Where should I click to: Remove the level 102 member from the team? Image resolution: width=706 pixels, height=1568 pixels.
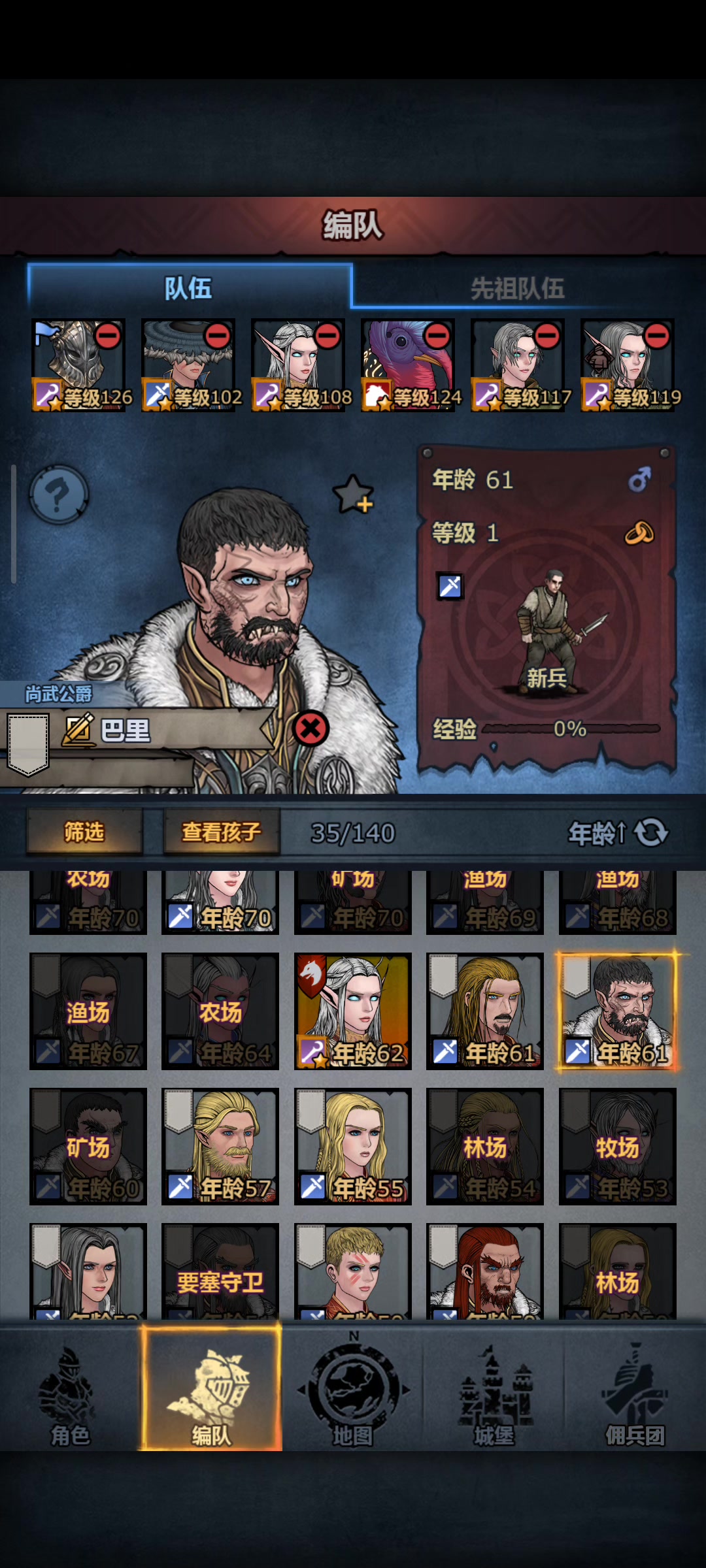218,336
